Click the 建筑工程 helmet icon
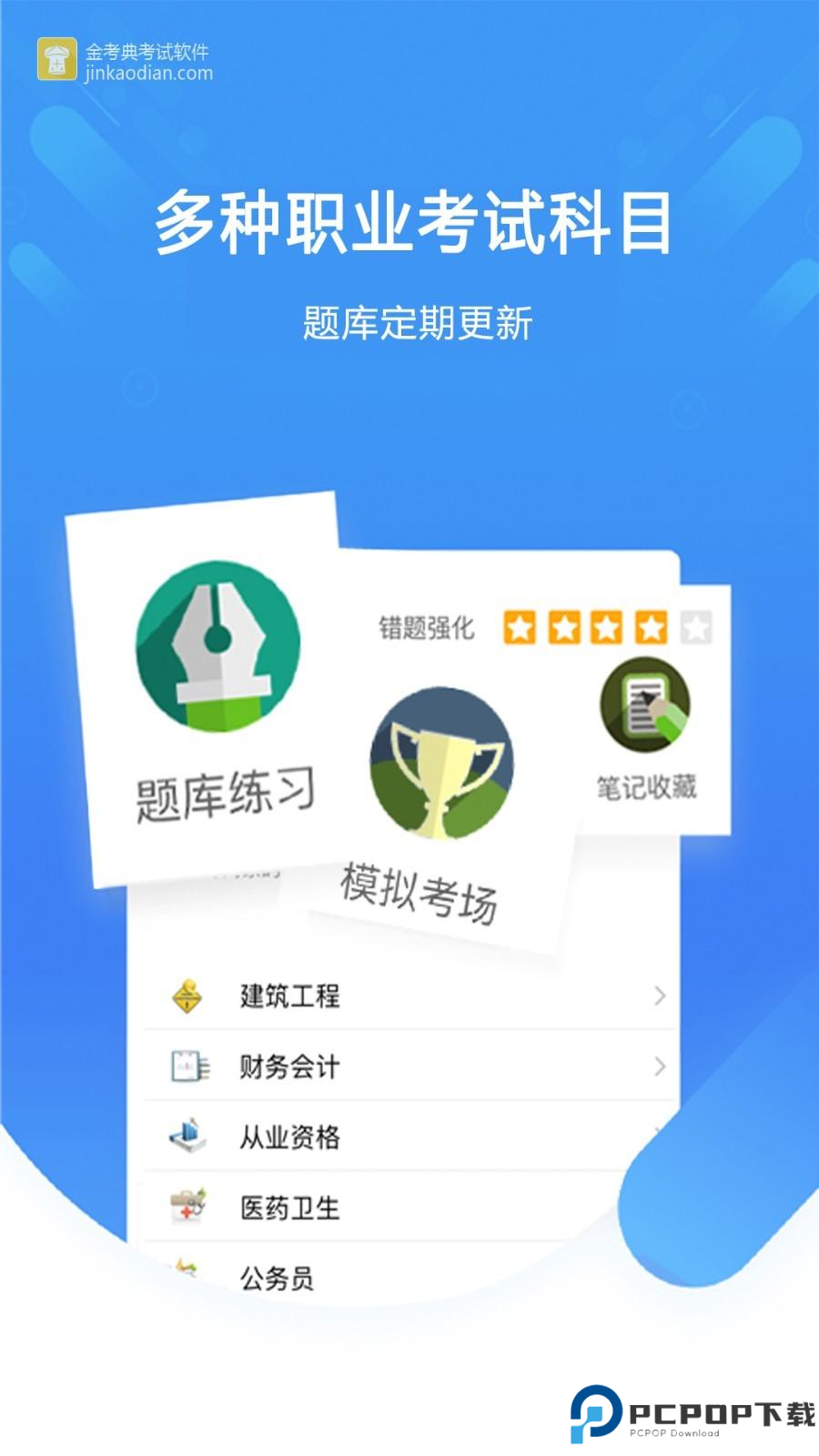This screenshot has width=819, height=1456. pyautogui.click(x=187, y=996)
